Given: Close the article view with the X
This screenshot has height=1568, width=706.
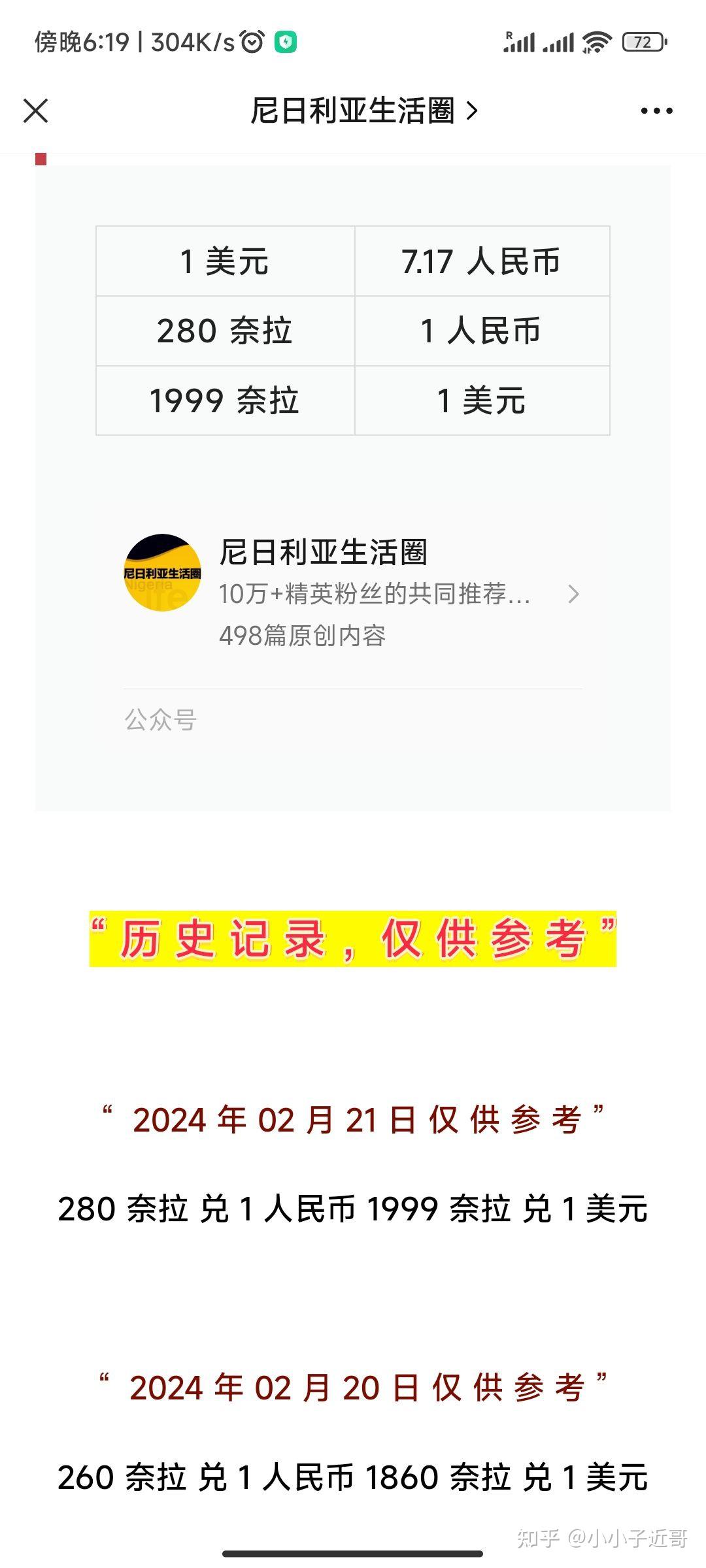Looking at the screenshot, I should click(36, 110).
